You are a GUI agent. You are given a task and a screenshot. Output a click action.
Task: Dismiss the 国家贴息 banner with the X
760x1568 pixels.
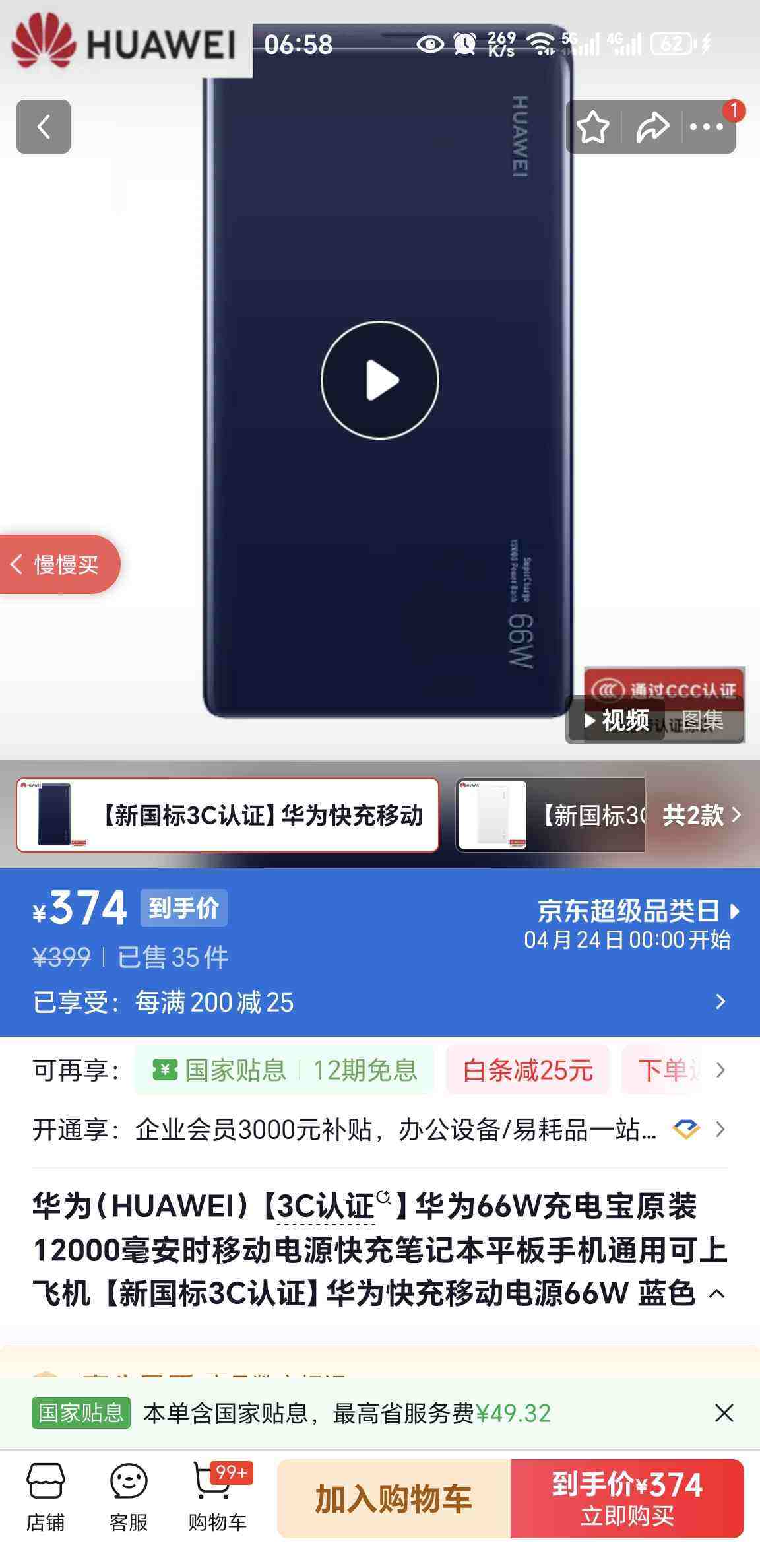click(x=724, y=1412)
